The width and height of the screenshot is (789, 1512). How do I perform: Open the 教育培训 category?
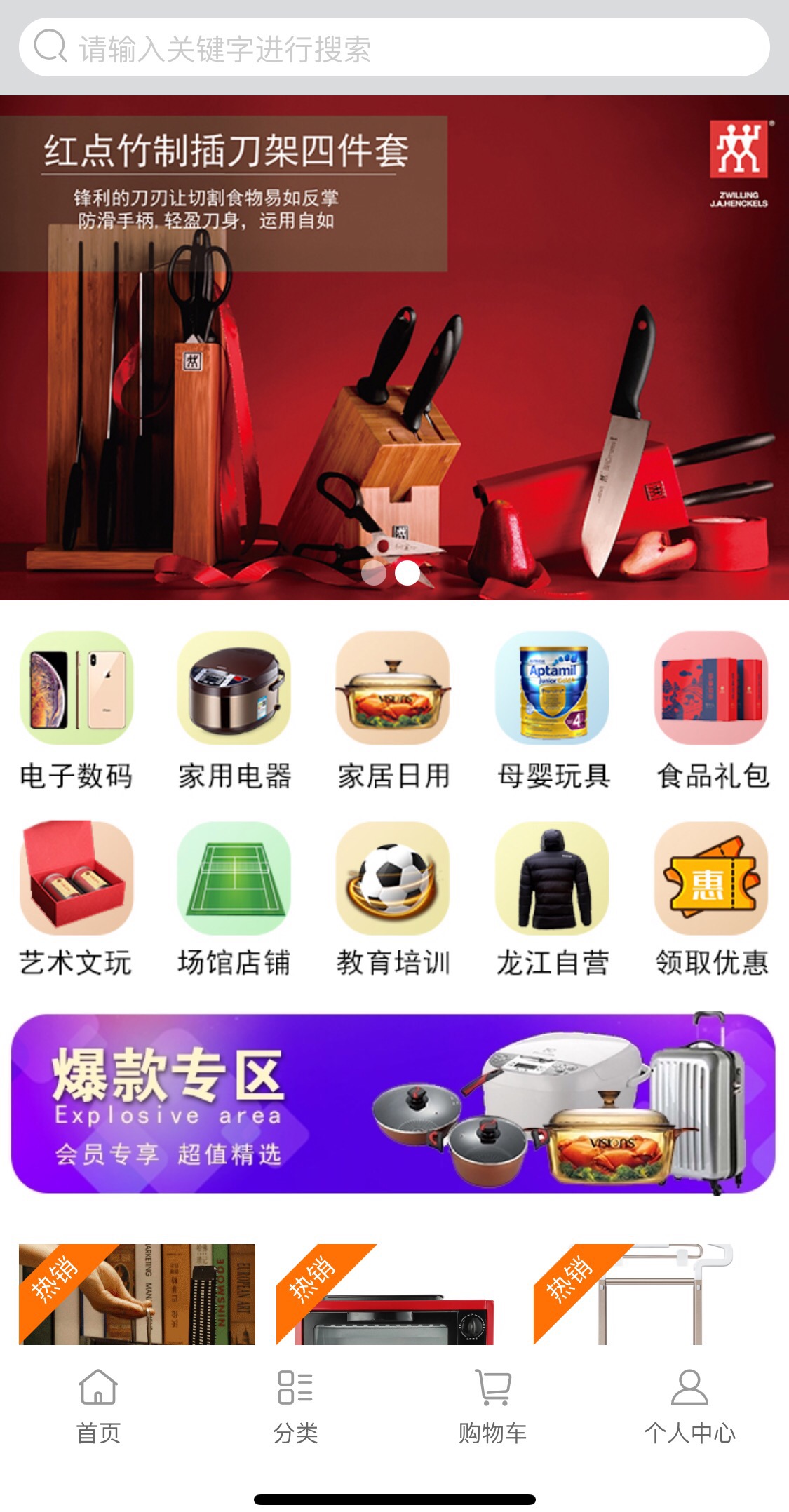coord(393,900)
